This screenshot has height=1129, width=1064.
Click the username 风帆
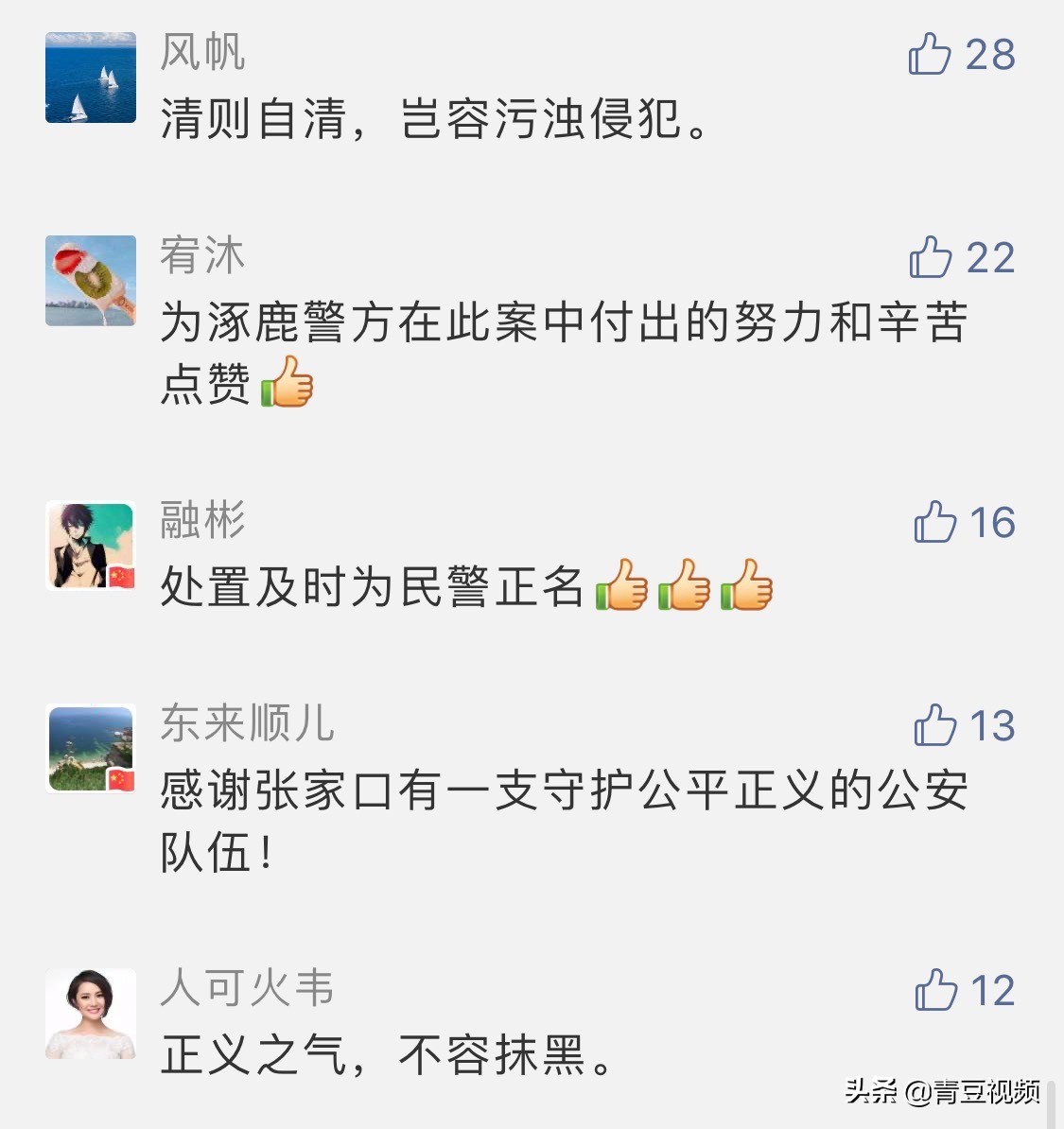(x=201, y=53)
